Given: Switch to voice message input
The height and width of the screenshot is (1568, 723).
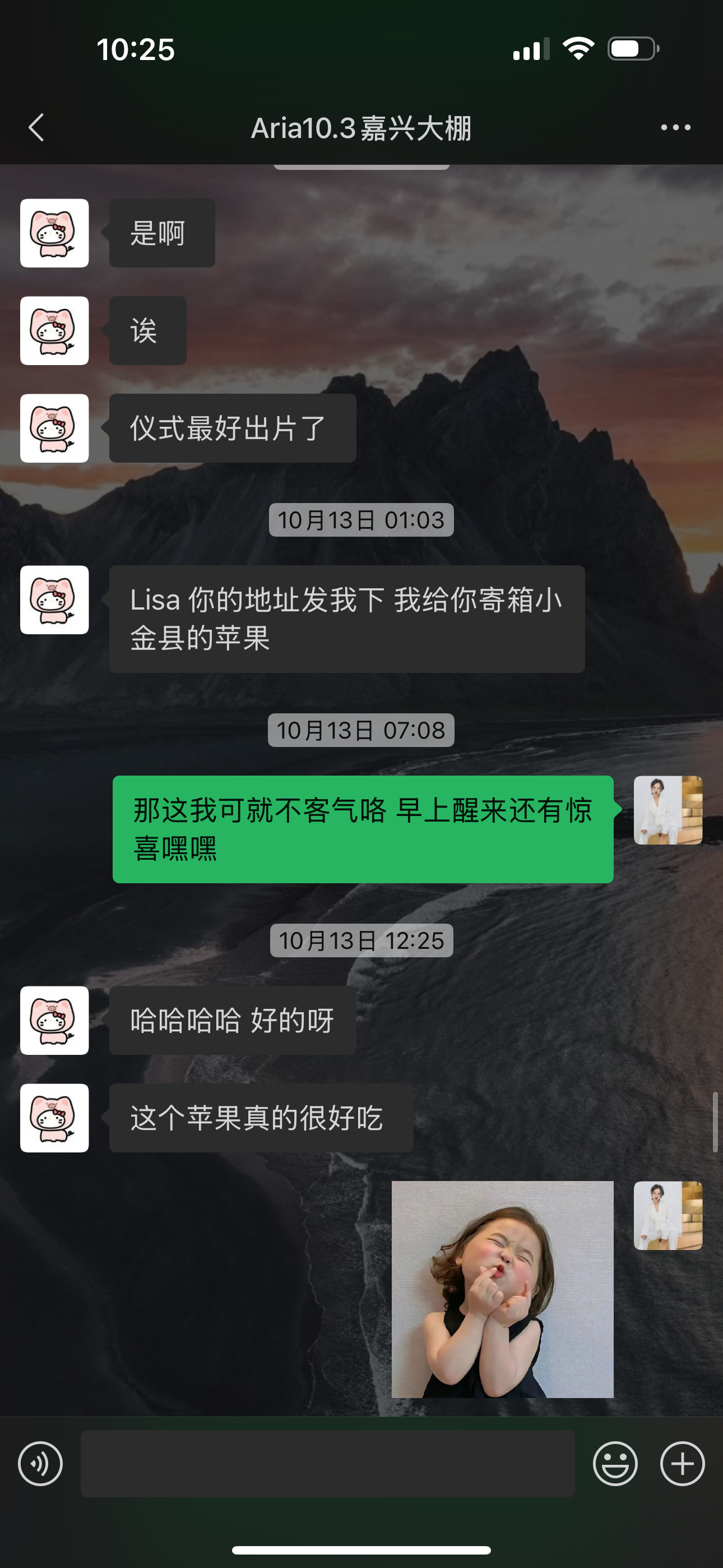Looking at the screenshot, I should point(40,1464).
